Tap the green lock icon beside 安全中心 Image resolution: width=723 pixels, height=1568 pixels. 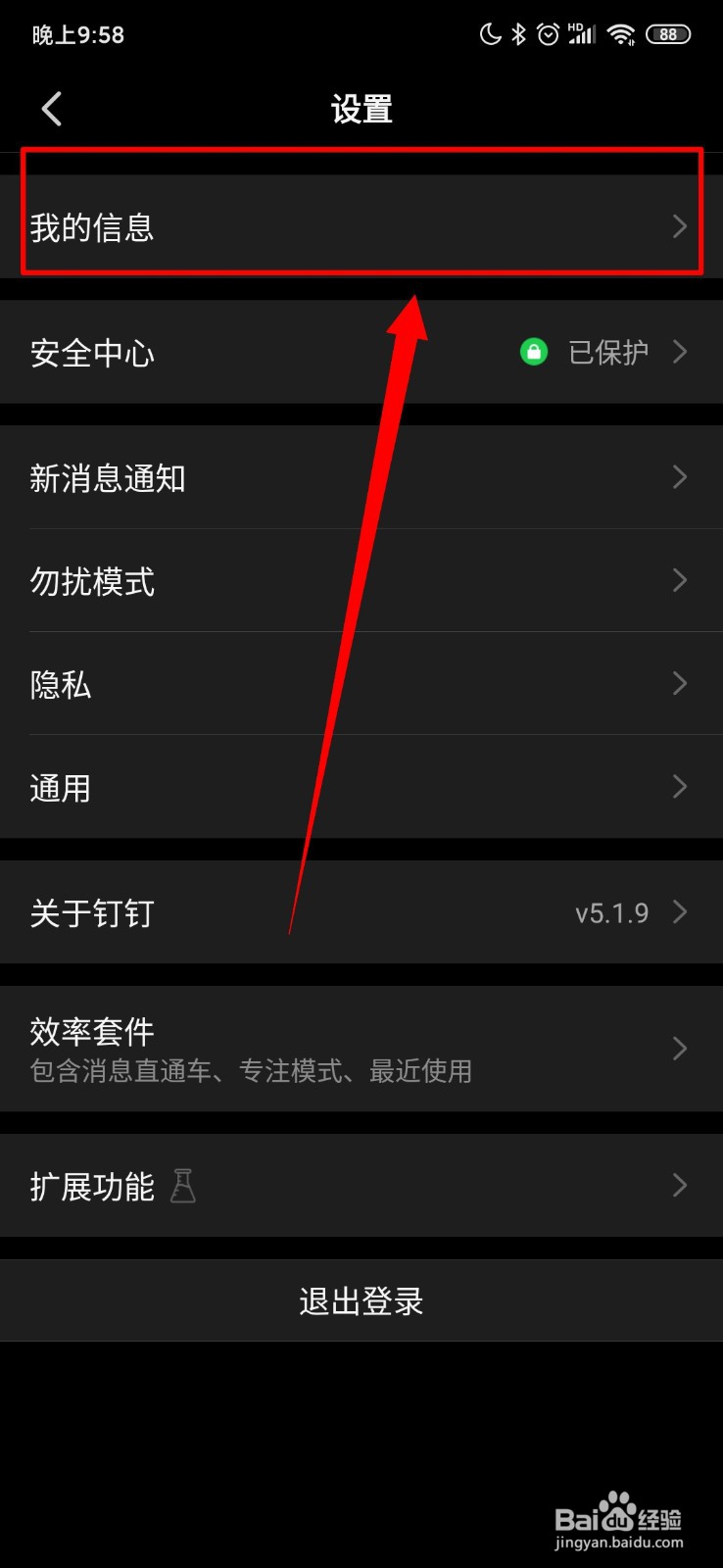click(534, 352)
